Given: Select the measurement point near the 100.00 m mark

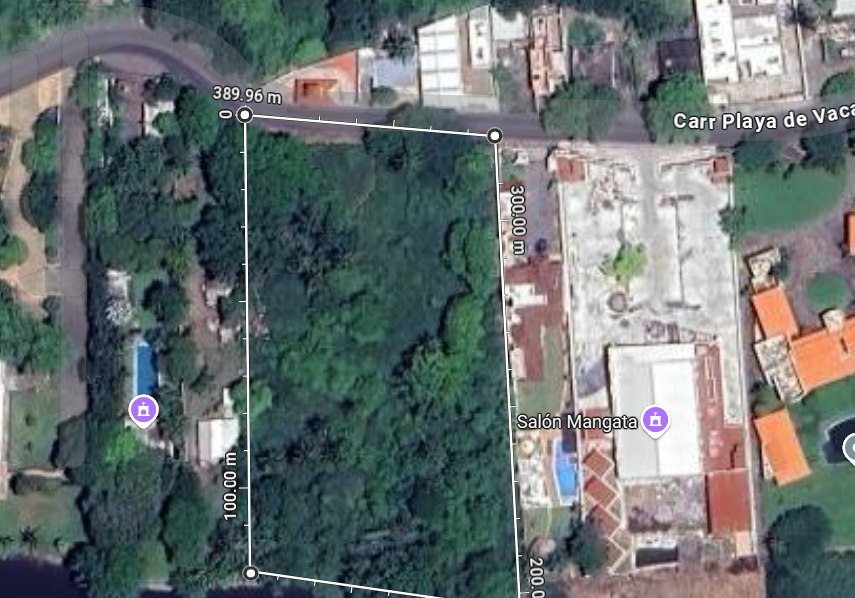Looking at the screenshot, I should click(x=251, y=573).
